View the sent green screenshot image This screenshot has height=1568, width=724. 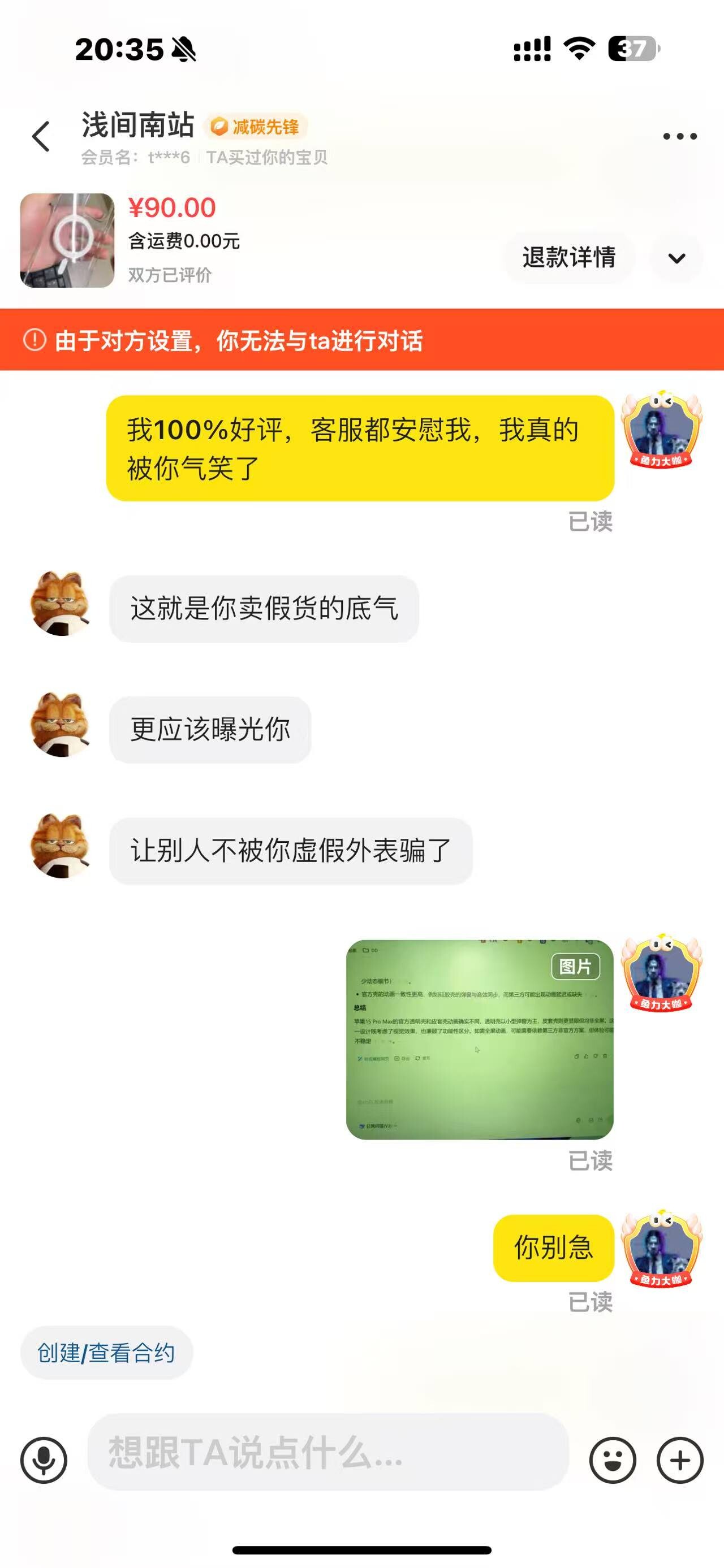click(x=480, y=1039)
